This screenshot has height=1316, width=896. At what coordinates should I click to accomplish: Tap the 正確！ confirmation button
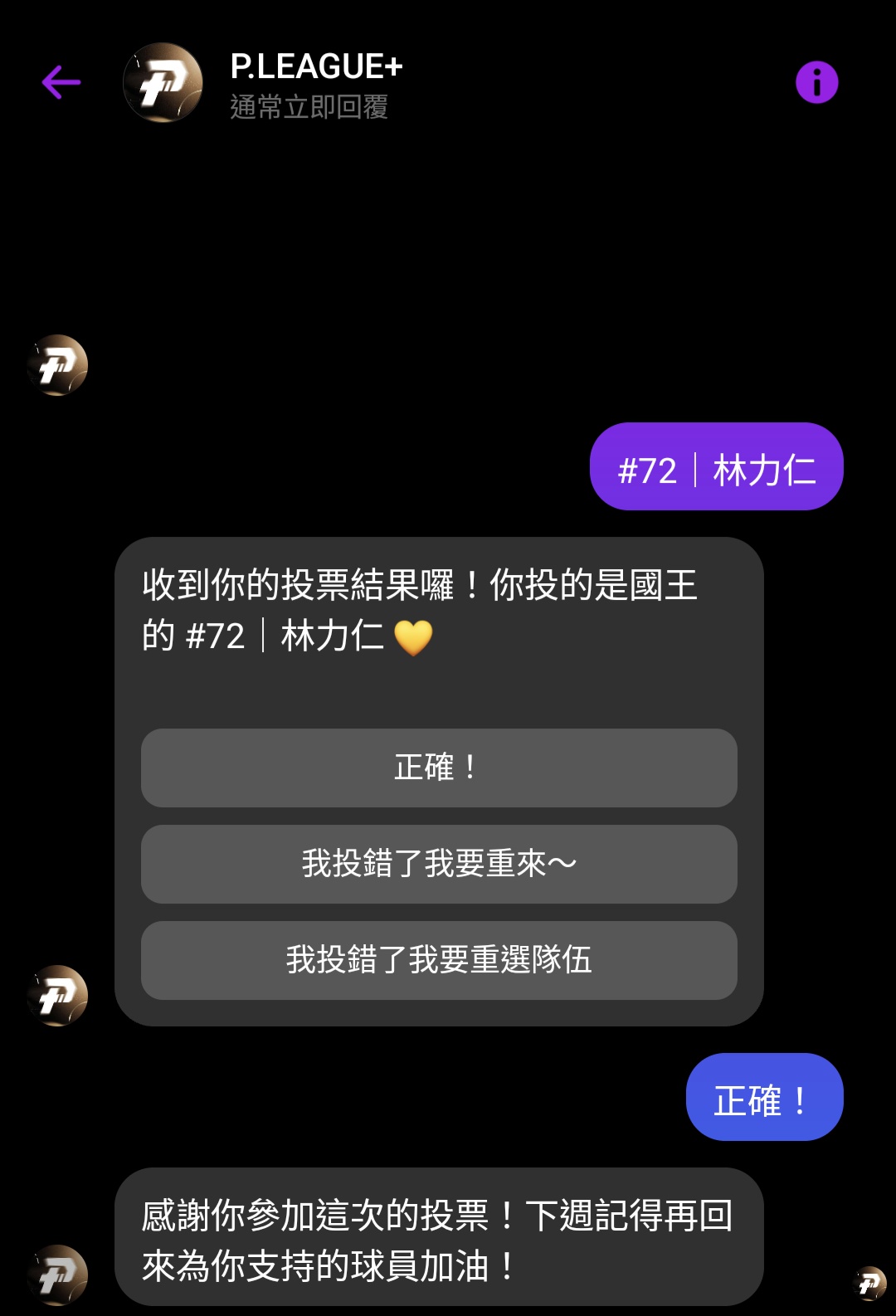(x=439, y=768)
